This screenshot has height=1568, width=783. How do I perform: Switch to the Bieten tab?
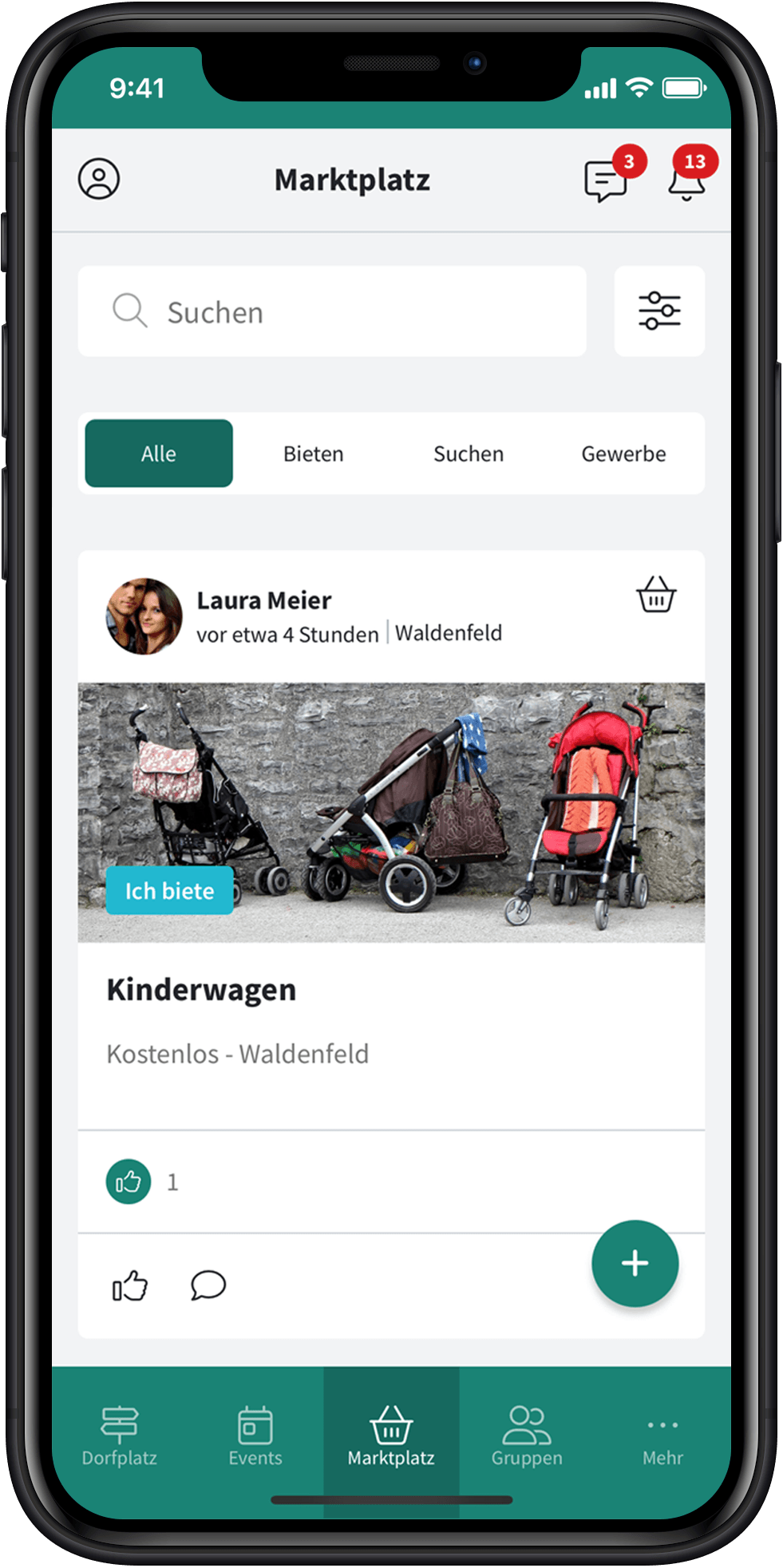[314, 453]
